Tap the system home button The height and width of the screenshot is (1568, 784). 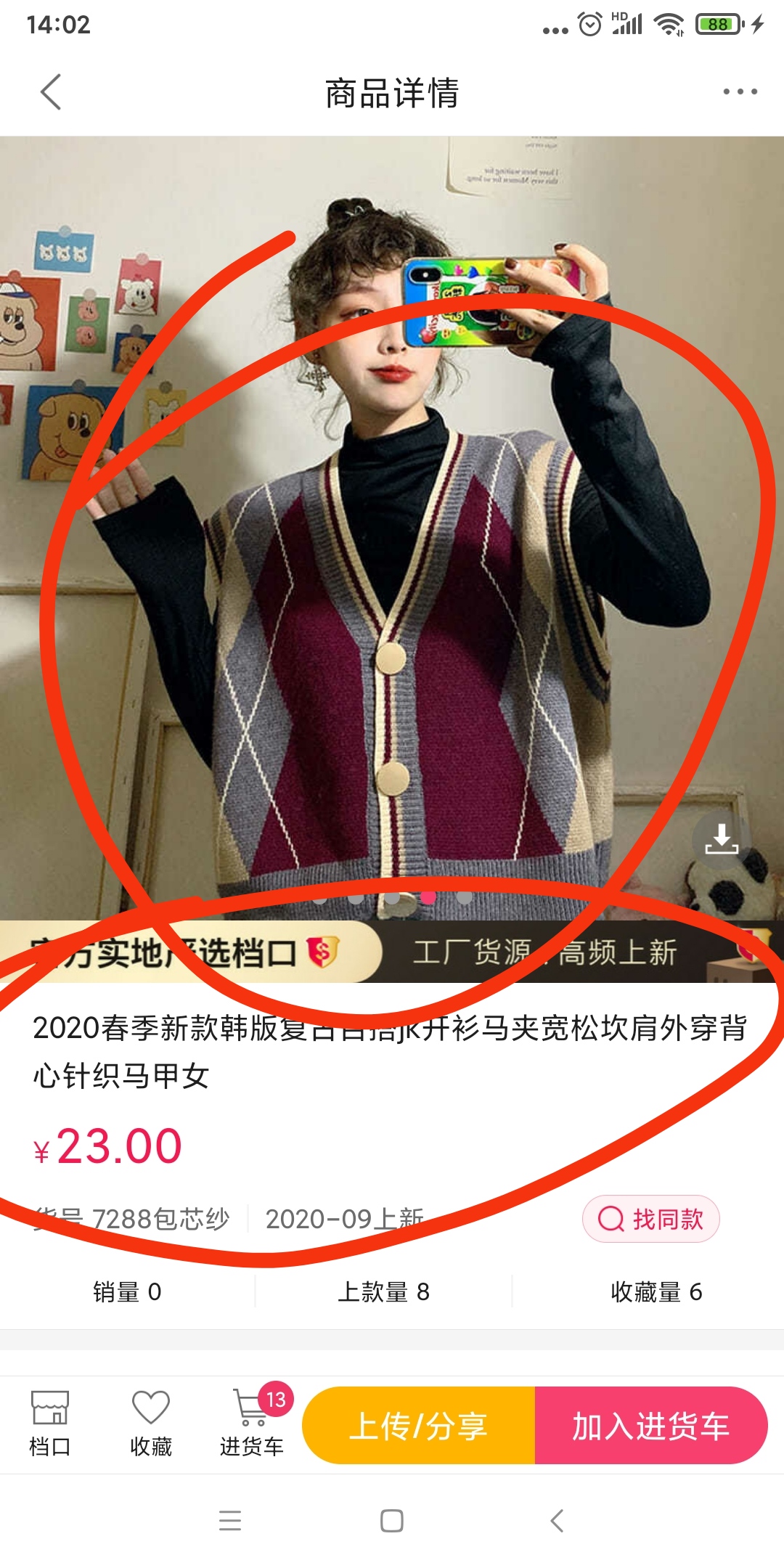click(x=392, y=1521)
